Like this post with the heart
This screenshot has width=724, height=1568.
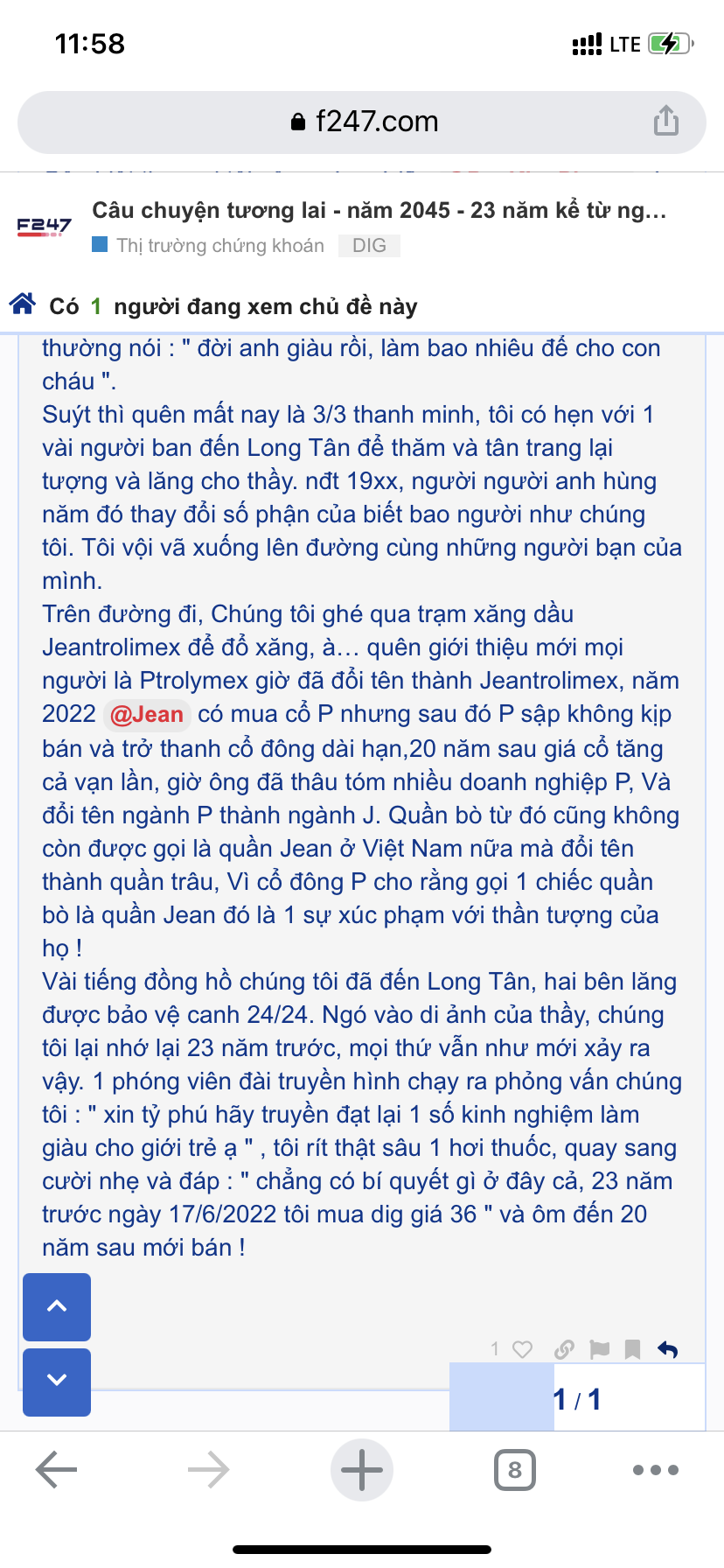522,1349
